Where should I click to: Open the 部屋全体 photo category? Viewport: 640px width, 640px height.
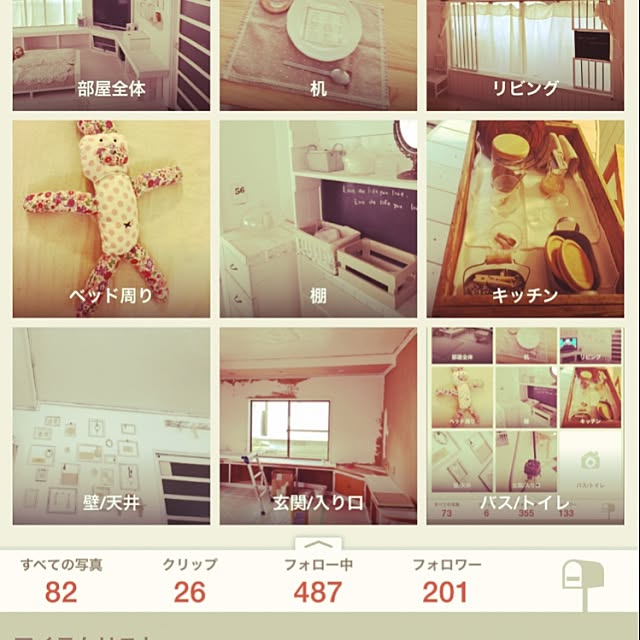coord(111,55)
